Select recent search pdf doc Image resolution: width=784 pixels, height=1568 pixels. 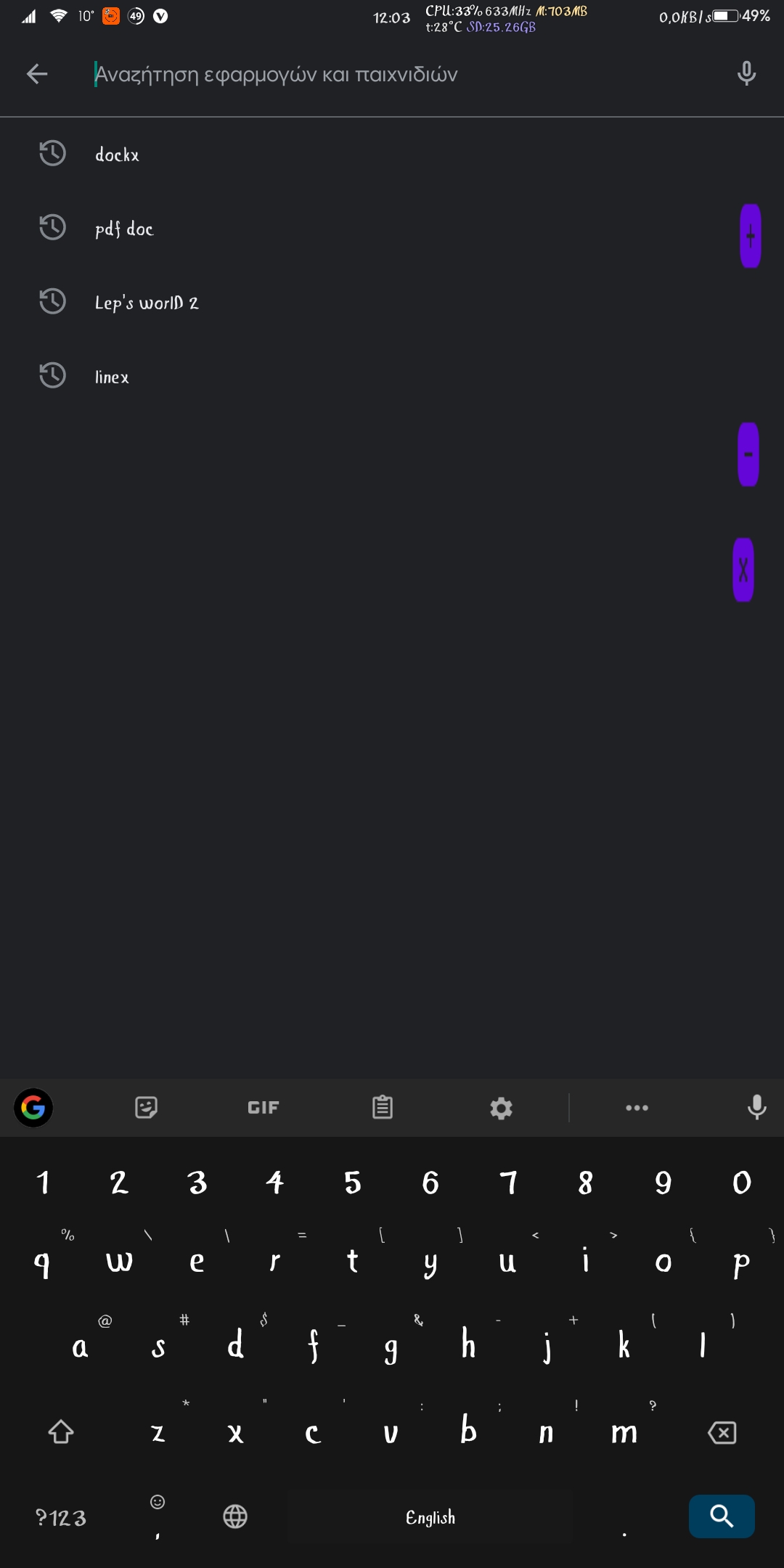pyautogui.click(x=392, y=228)
